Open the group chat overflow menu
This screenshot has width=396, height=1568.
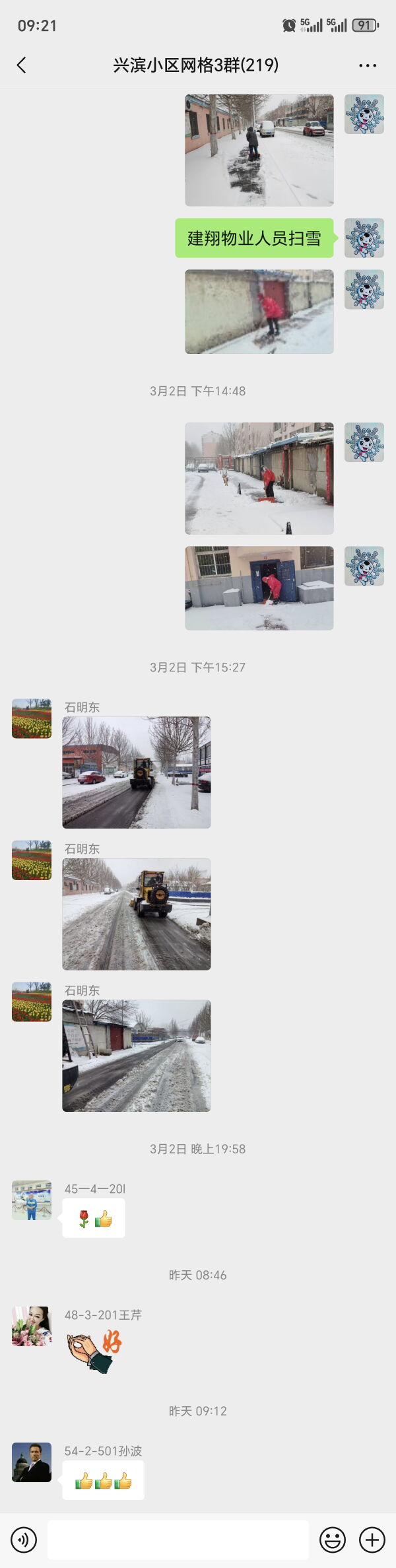[368, 65]
